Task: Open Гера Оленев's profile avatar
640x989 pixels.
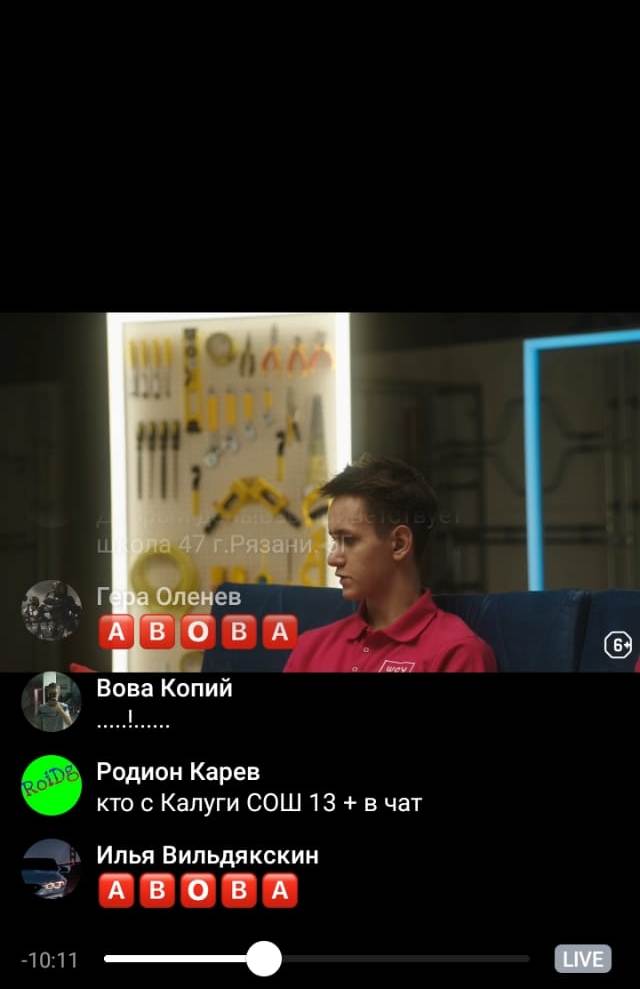Action: click(52, 610)
